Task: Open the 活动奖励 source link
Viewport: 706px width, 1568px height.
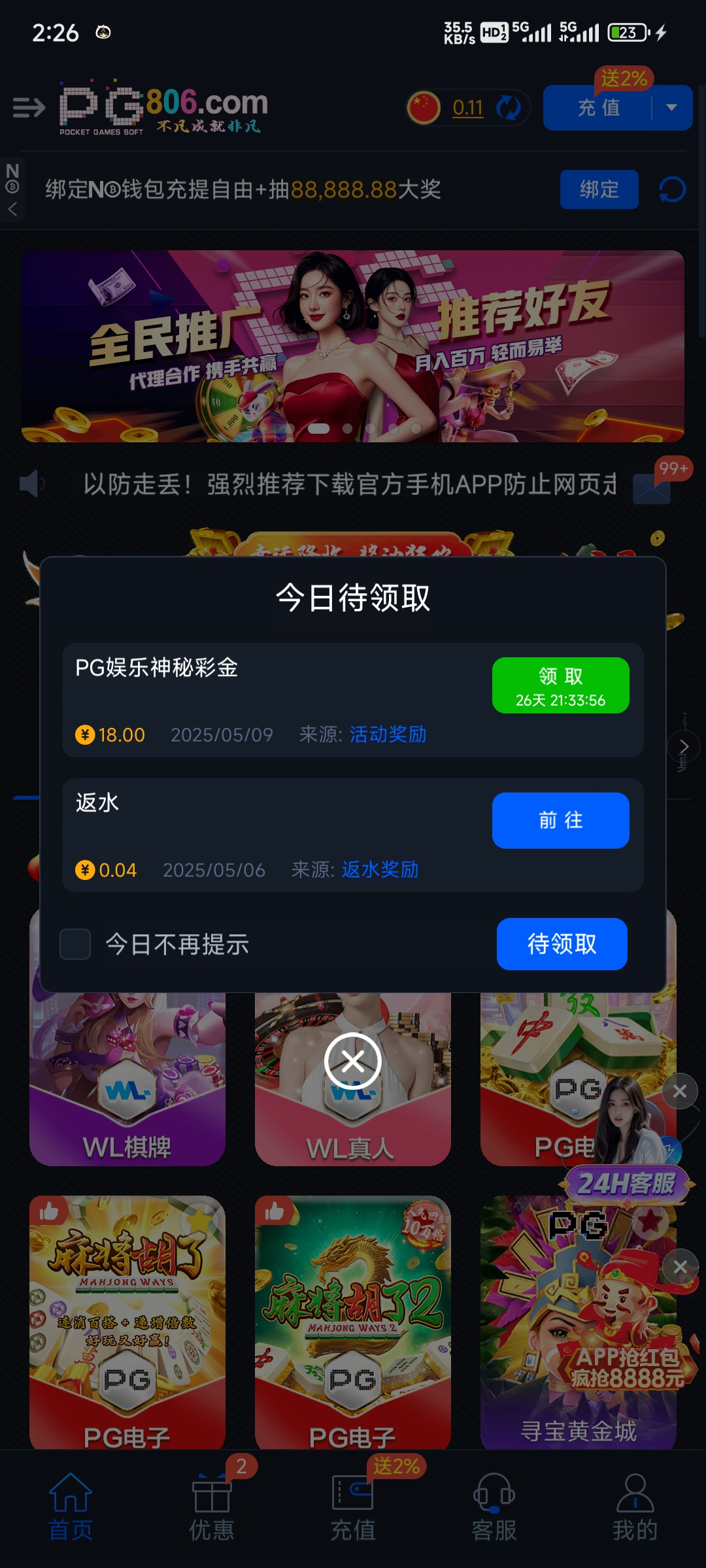Action: point(388,734)
